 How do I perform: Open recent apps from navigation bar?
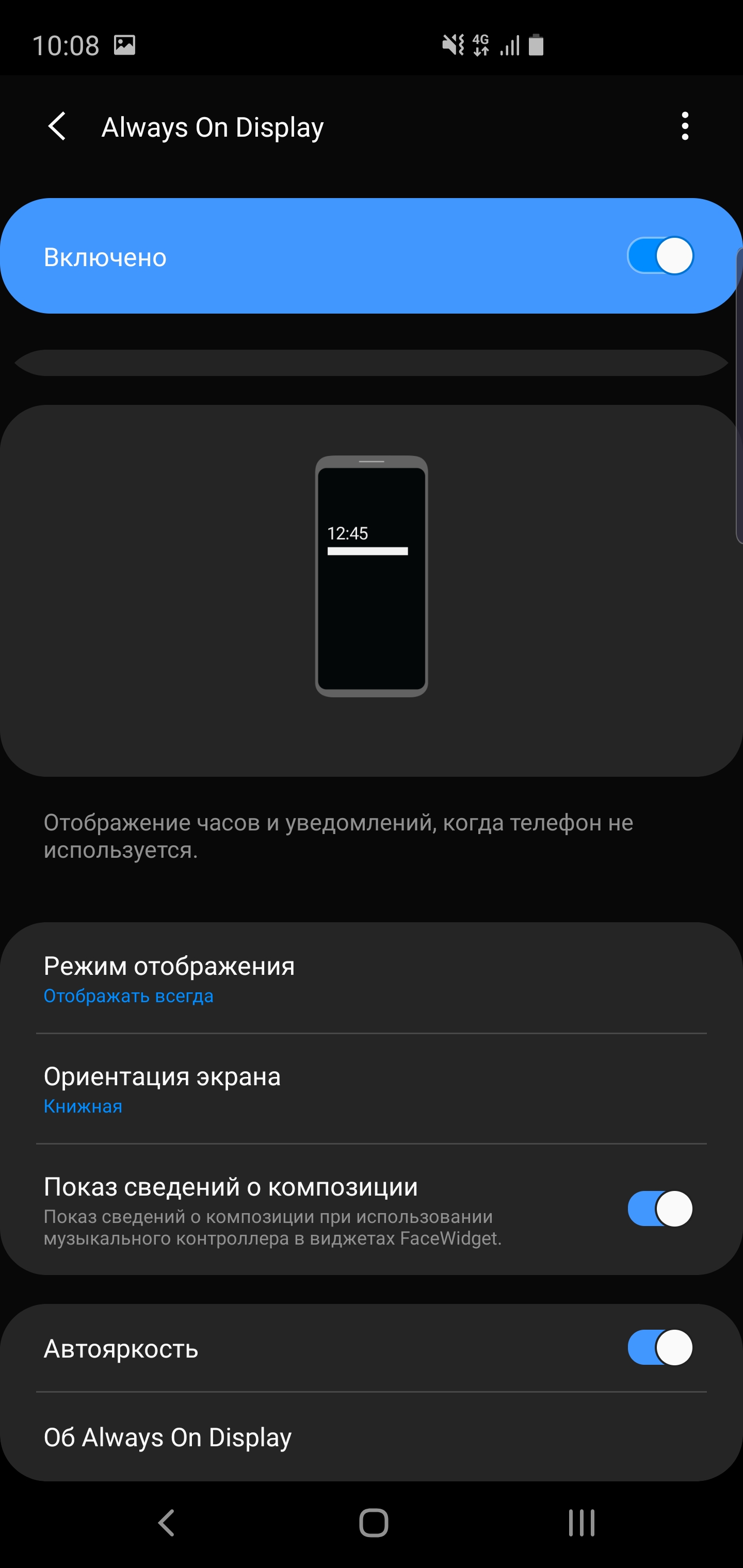pyautogui.click(x=581, y=1523)
